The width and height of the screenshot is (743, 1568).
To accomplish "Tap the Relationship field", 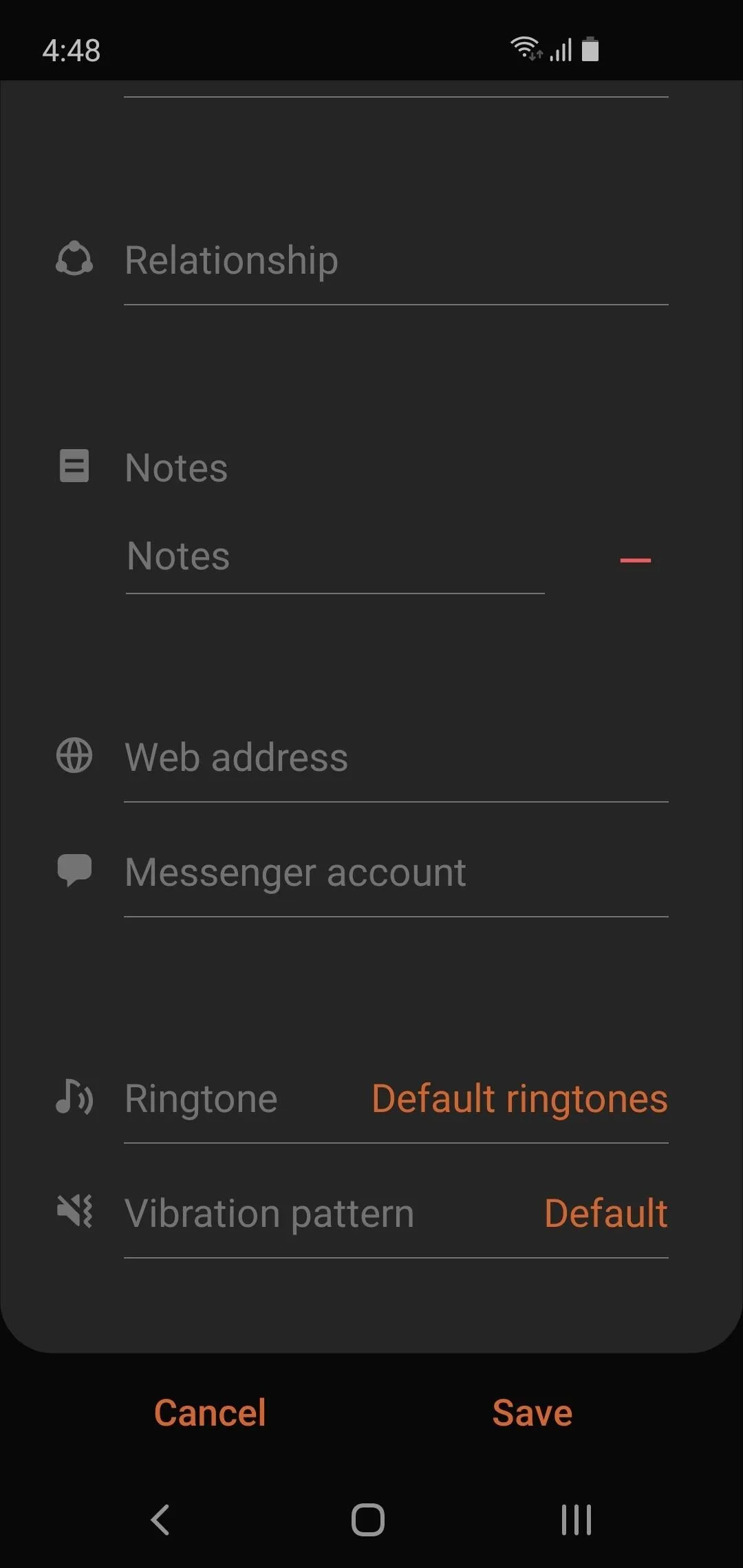I will (x=396, y=261).
